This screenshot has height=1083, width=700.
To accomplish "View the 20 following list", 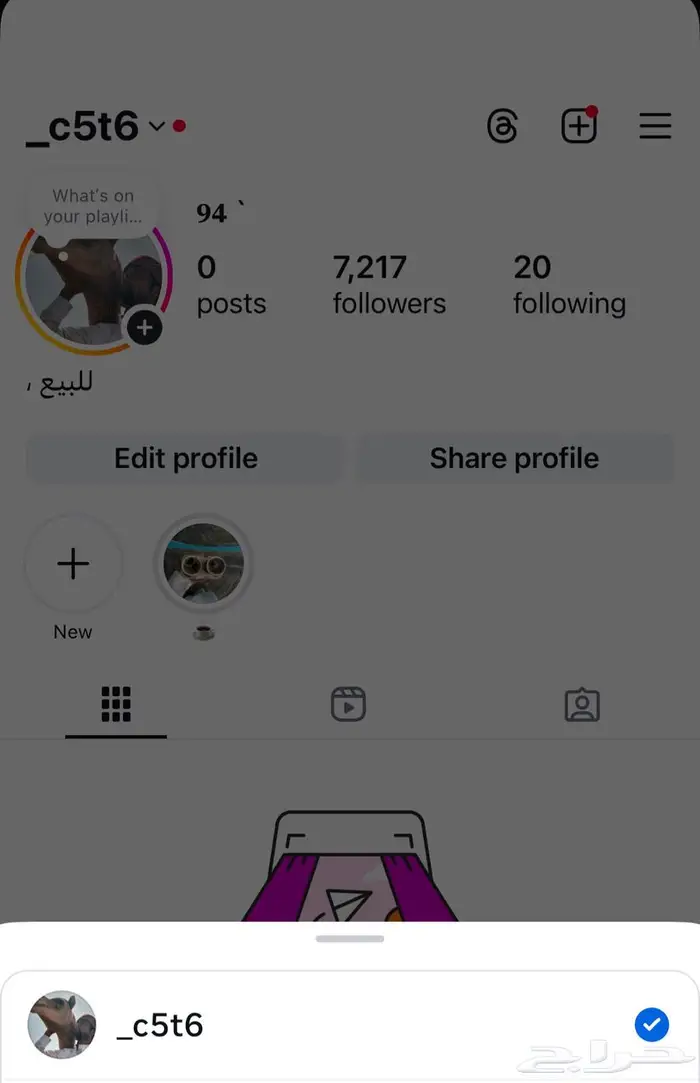I will click(x=569, y=284).
